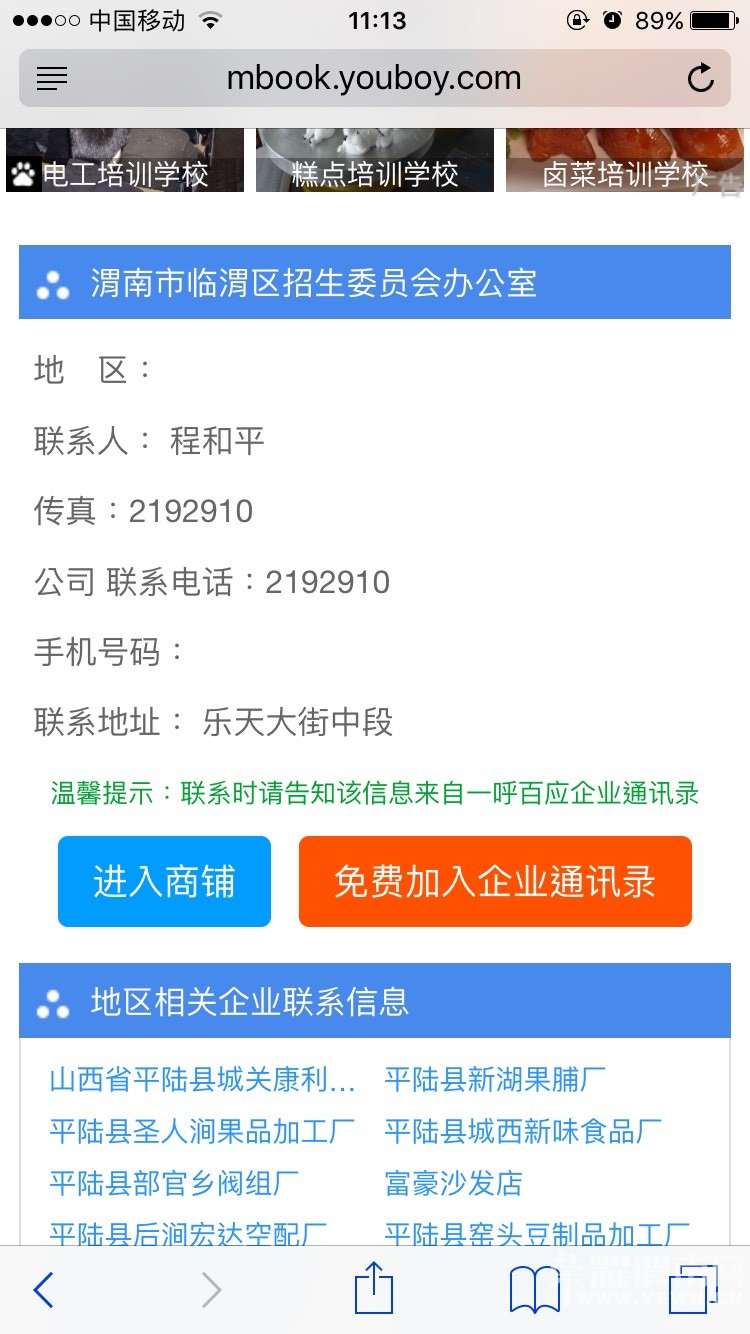Tap the address bar showing mbook.youboy.com
Screen dimensions: 750x1334
(375, 78)
